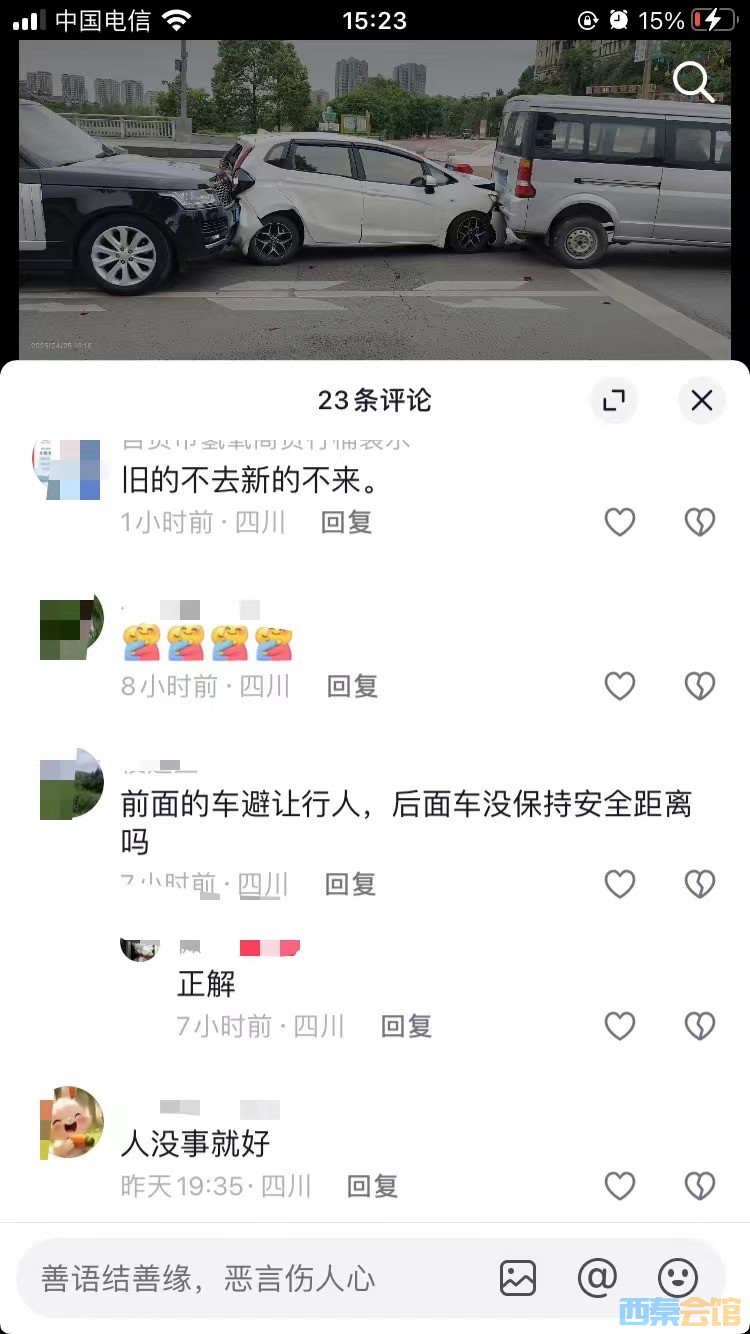The image size is (750, 1334).
Task: Mention someone with the @ icon
Action: click(597, 1277)
